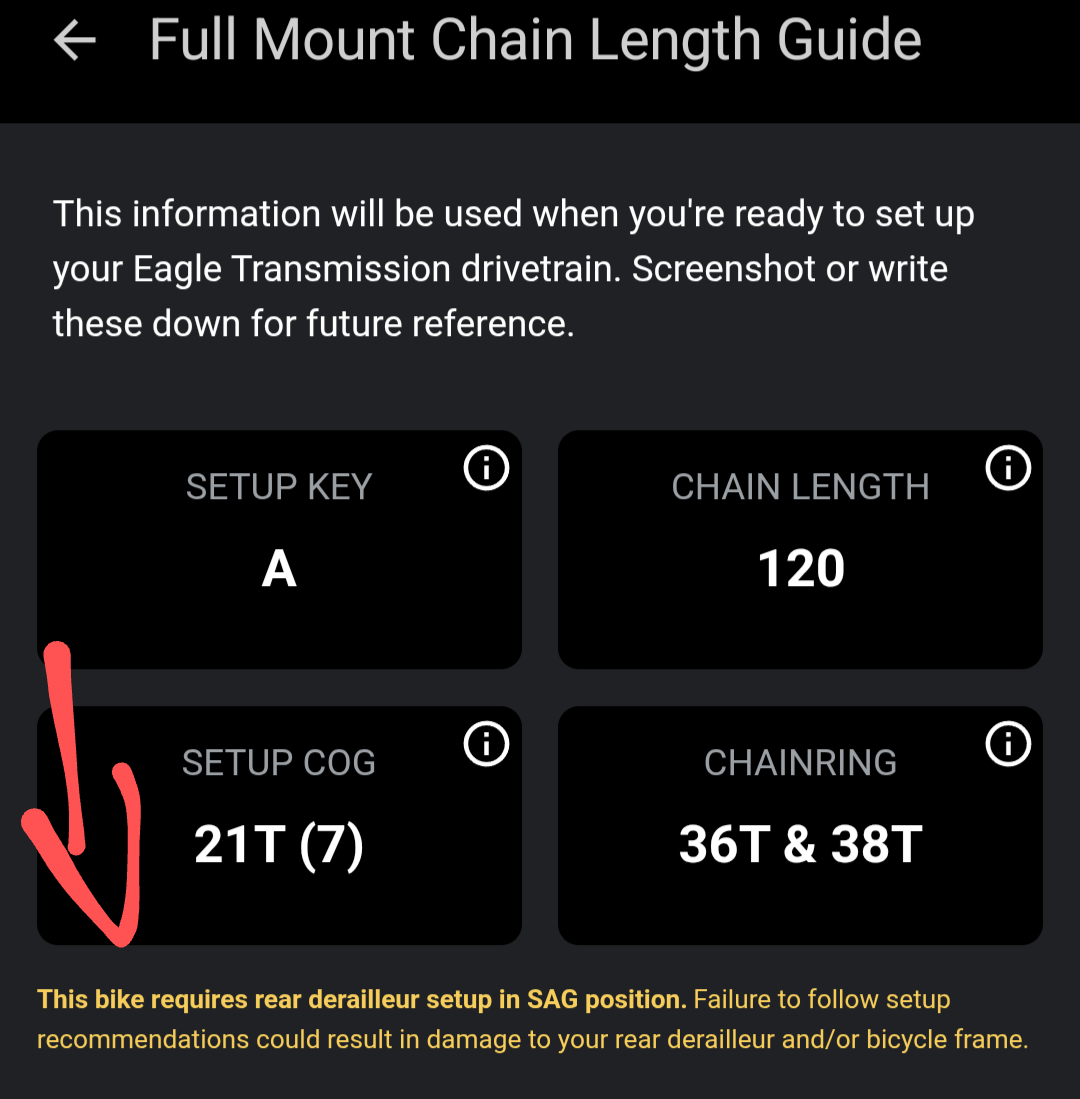
Task: Show info about Chain Length
Action: (1008, 467)
